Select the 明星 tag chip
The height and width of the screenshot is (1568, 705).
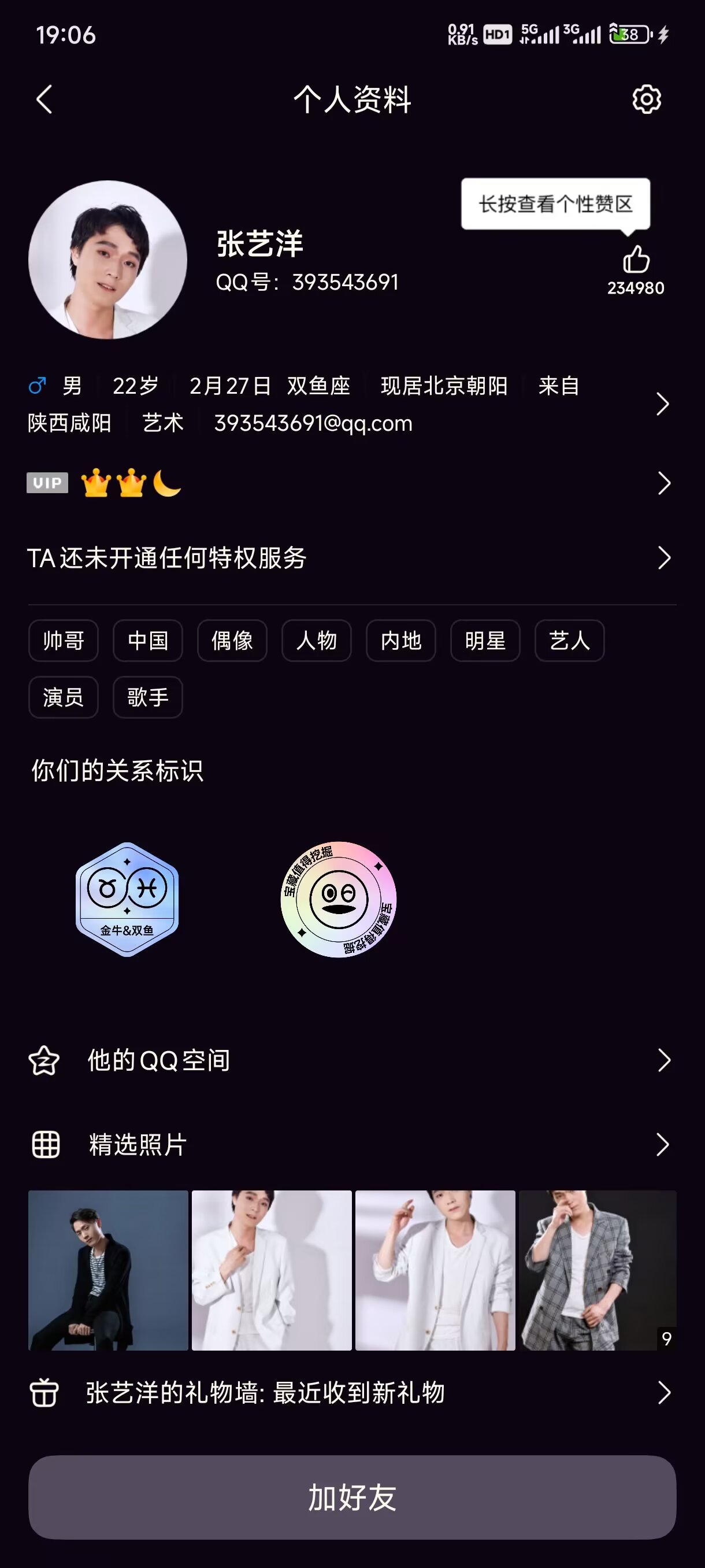[485, 641]
